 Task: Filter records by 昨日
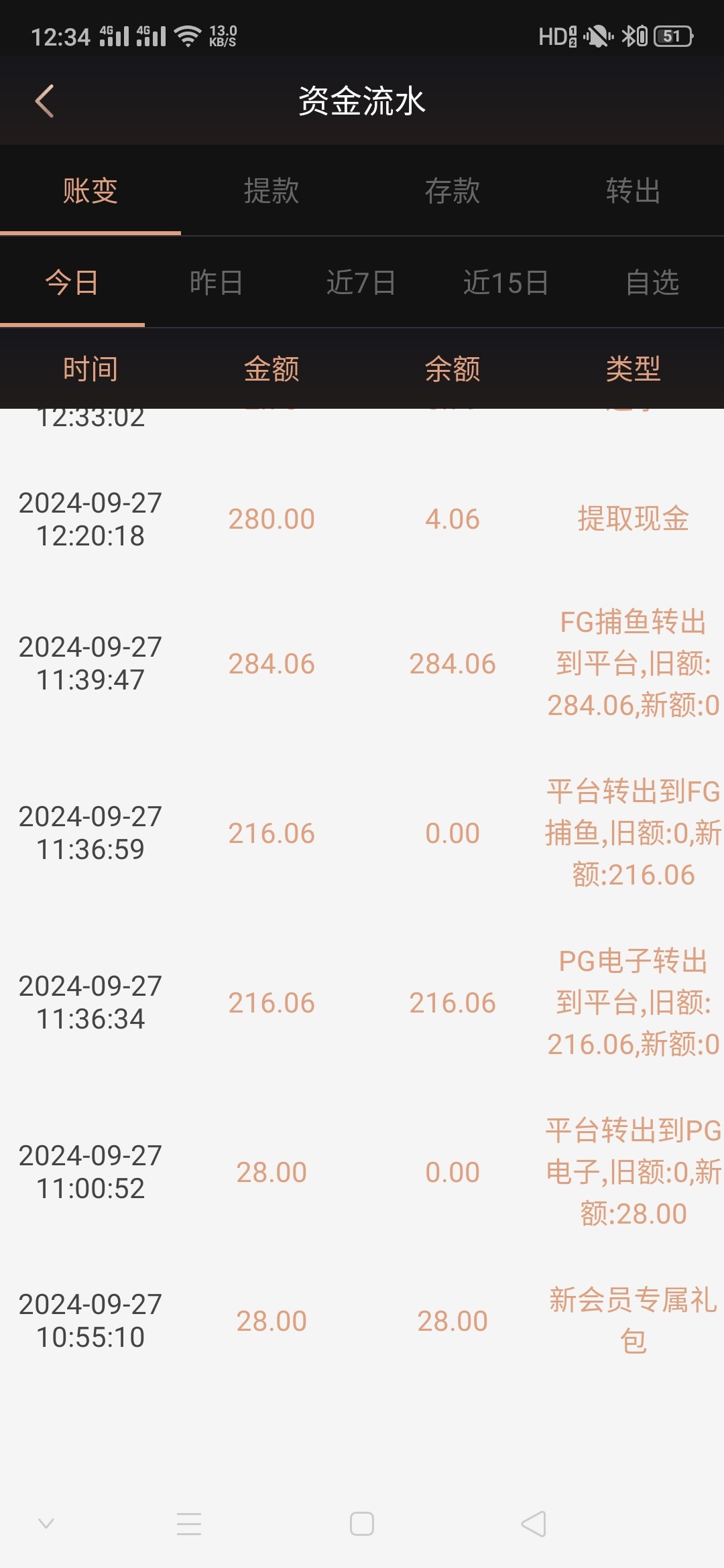point(217,282)
